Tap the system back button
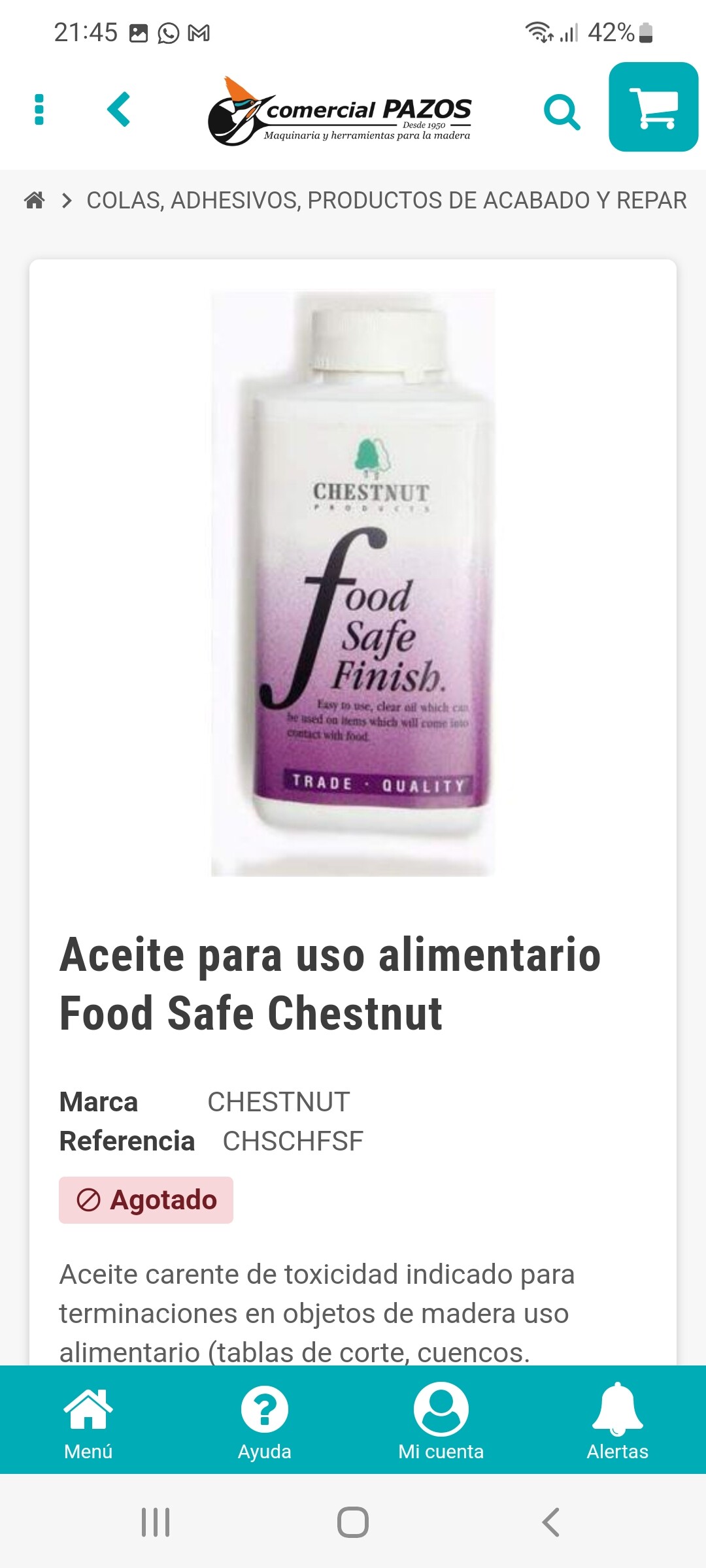The width and height of the screenshot is (706, 1568). 551,1522
